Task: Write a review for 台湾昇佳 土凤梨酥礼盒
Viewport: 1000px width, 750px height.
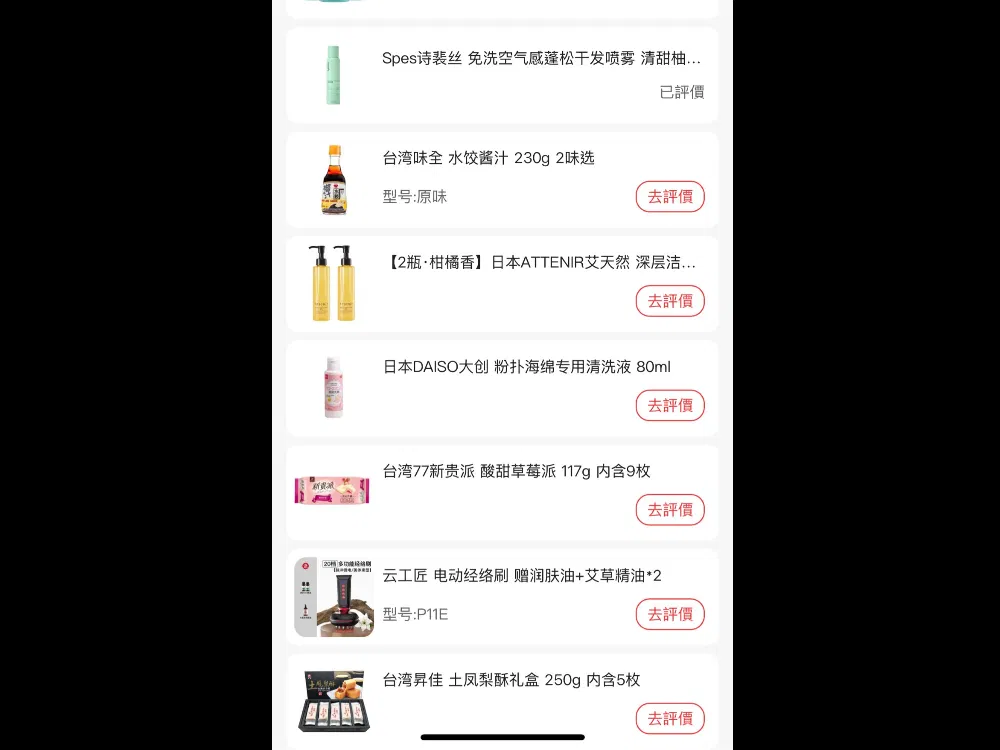Action: (670, 718)
